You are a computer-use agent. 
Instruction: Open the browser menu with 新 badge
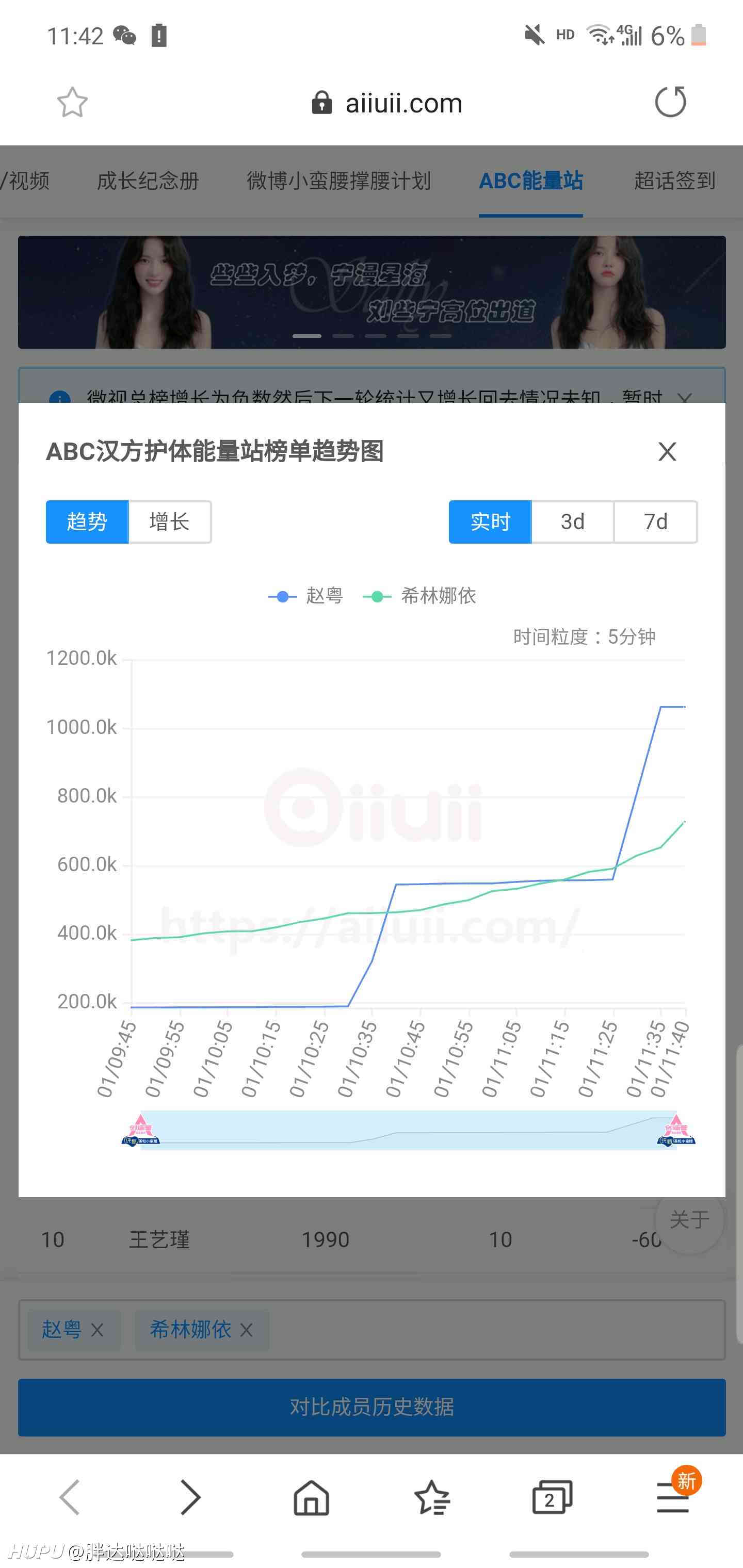click(673, 1497)
